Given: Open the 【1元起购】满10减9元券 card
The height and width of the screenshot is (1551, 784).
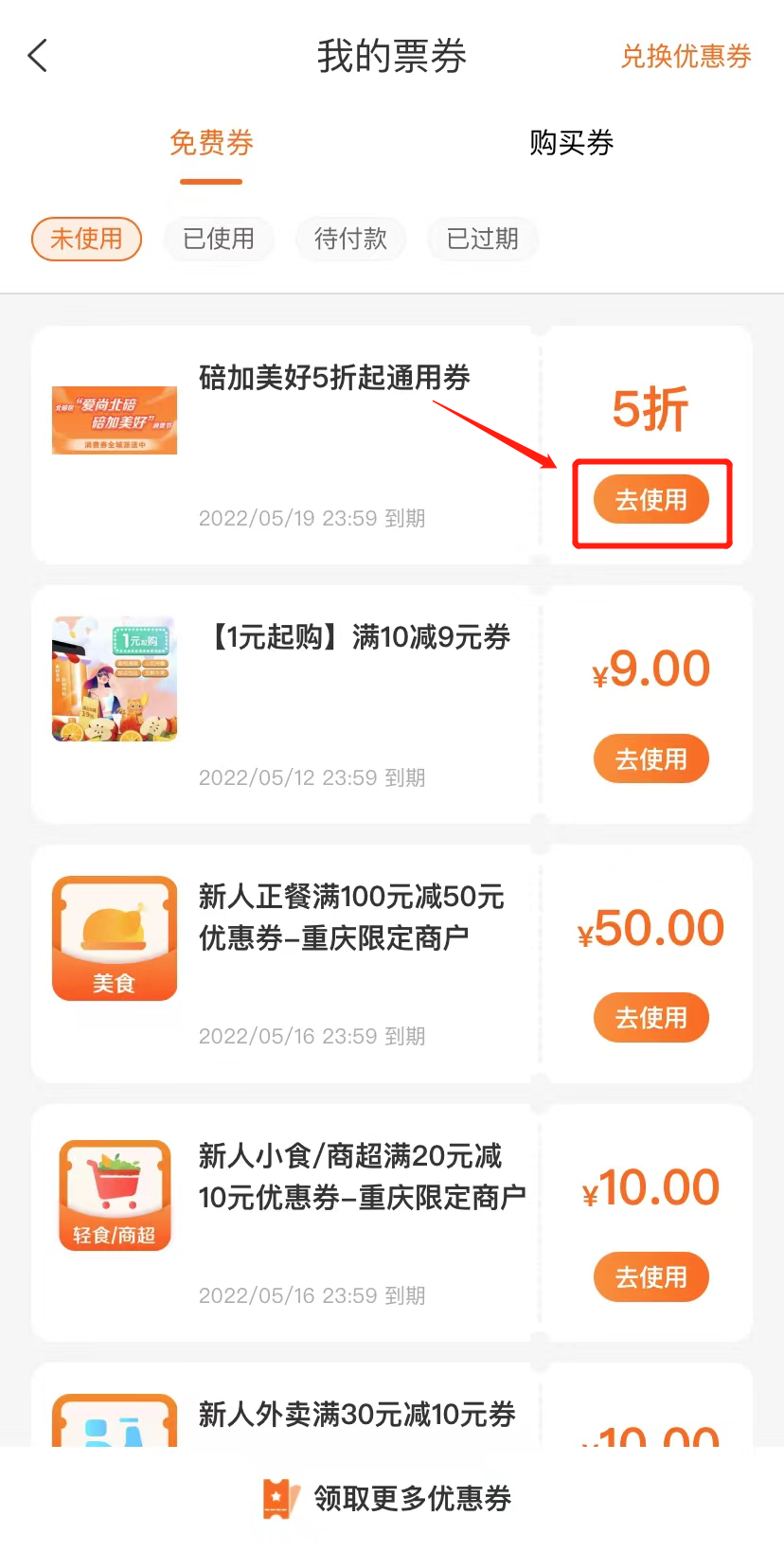Looking at the screenshot, I should click(x=358, y=637).
